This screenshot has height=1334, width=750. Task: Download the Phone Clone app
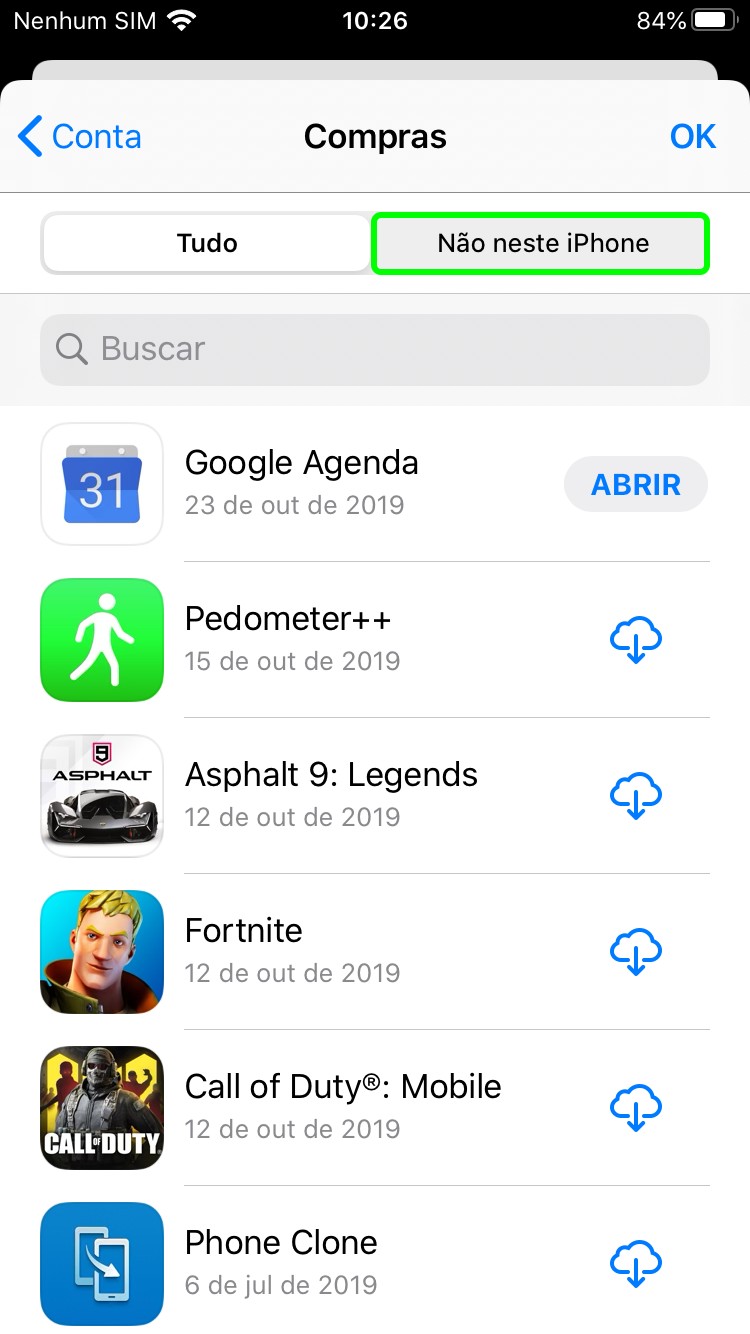(x=636, y=1264)
